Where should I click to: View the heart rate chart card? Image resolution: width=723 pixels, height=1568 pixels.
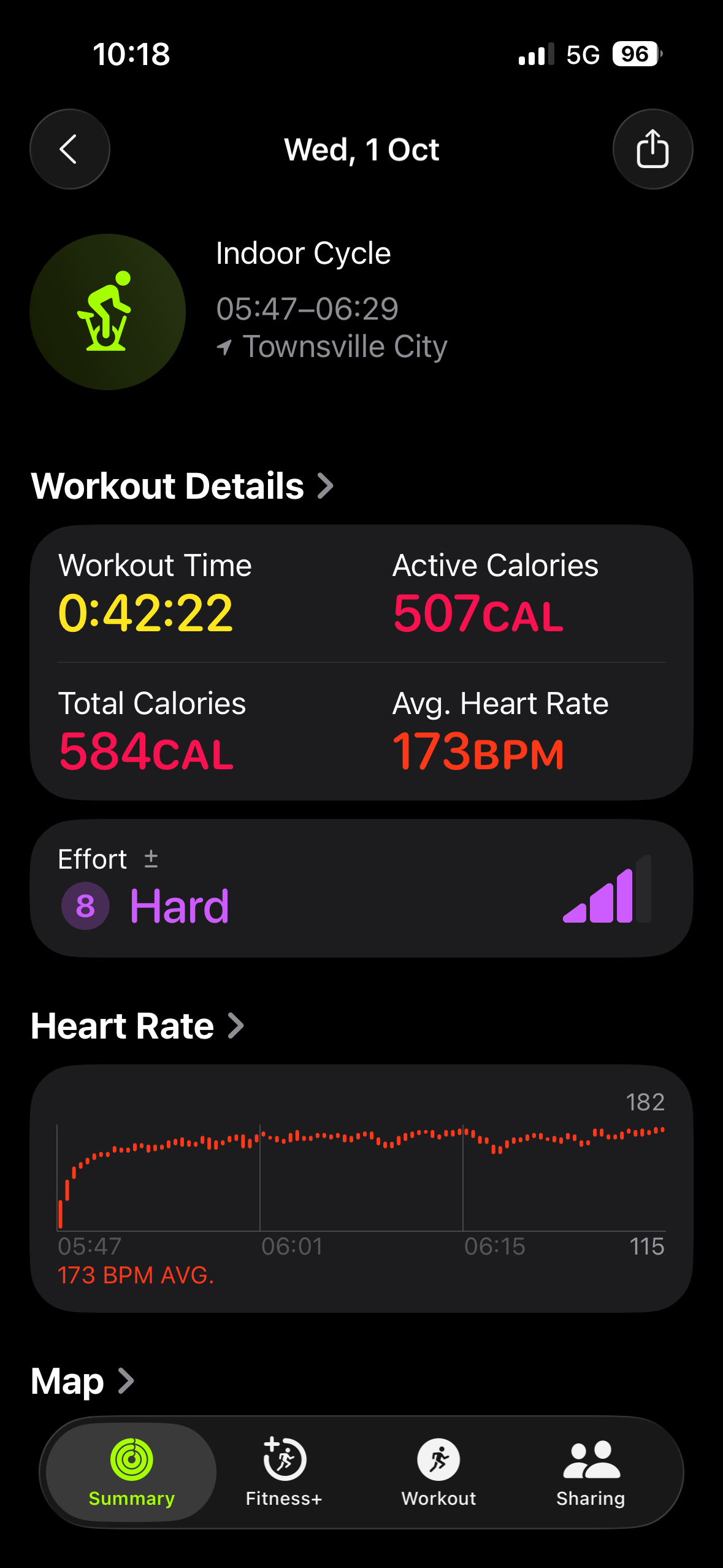361,1188
